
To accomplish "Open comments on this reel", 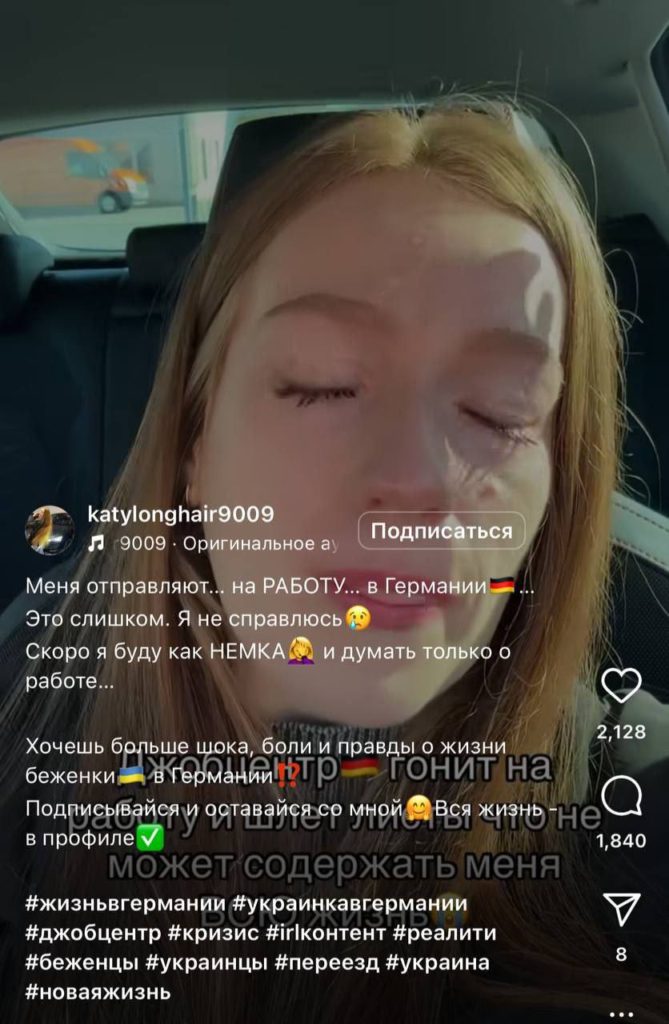I will [x=621, y=796].
